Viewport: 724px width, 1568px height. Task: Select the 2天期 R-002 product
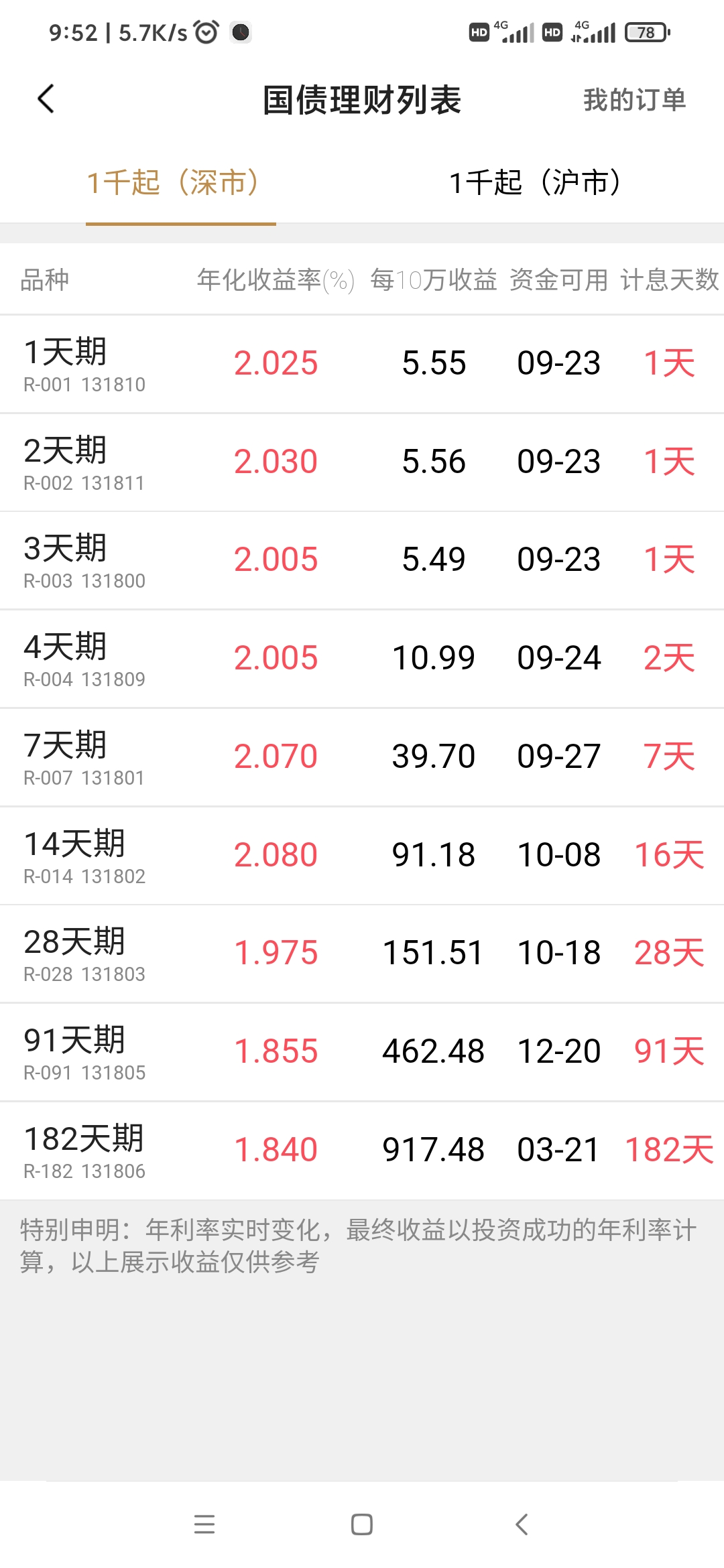coord(362,462)
